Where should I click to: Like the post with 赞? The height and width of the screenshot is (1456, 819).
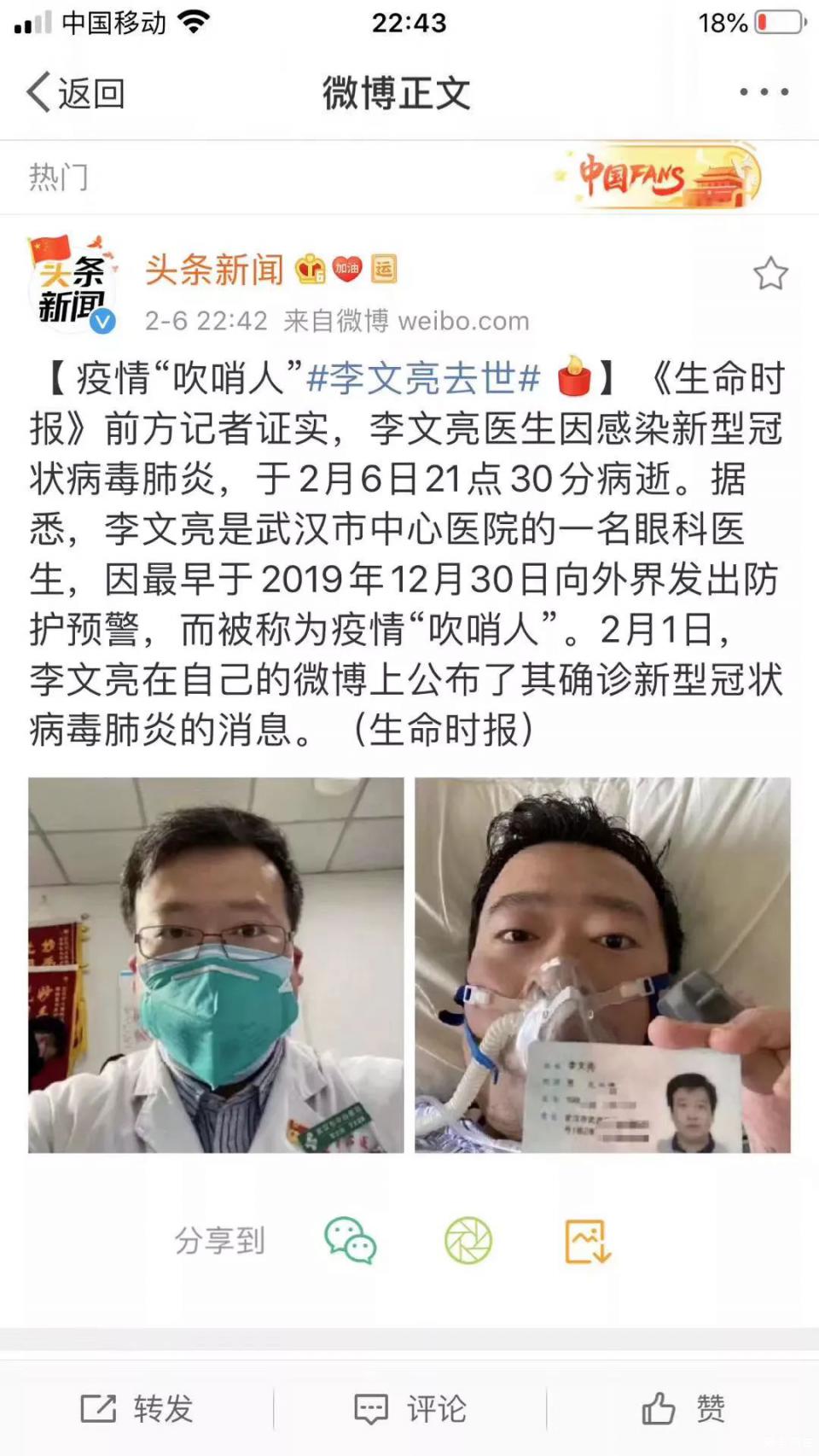click(683, 1408)
